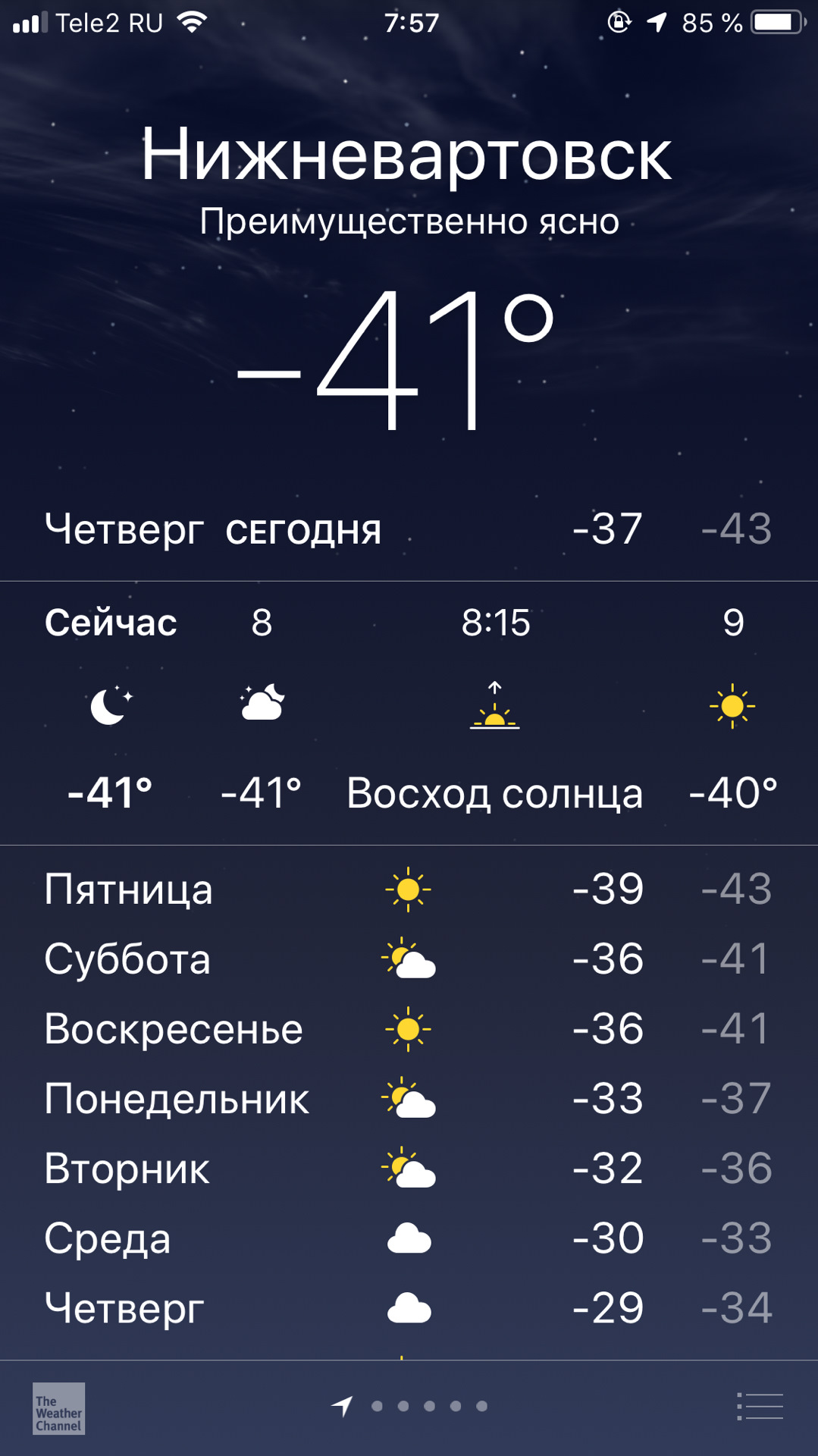Open the city list menu icon
The height and width of the screenshot is (1456, 818).
[x=760, y=1407]
